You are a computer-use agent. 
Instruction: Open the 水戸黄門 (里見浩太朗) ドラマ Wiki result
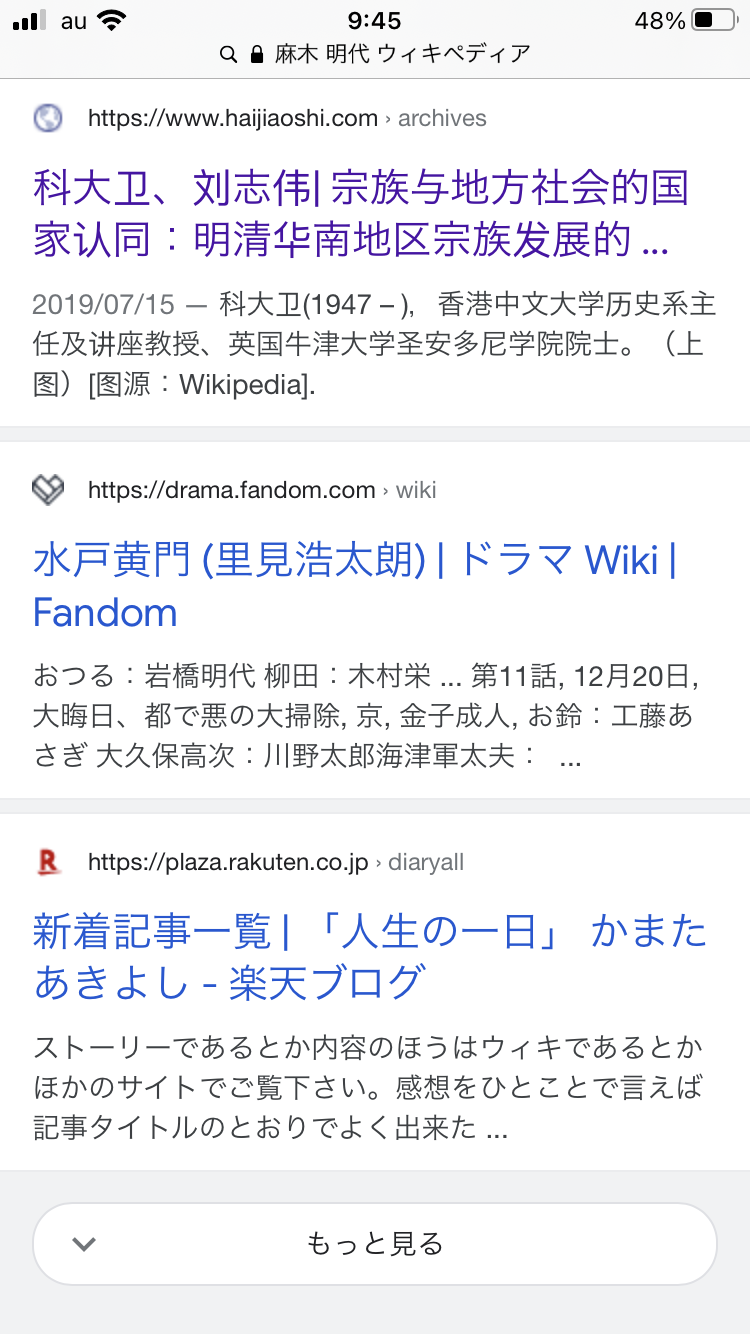[355, 585]
